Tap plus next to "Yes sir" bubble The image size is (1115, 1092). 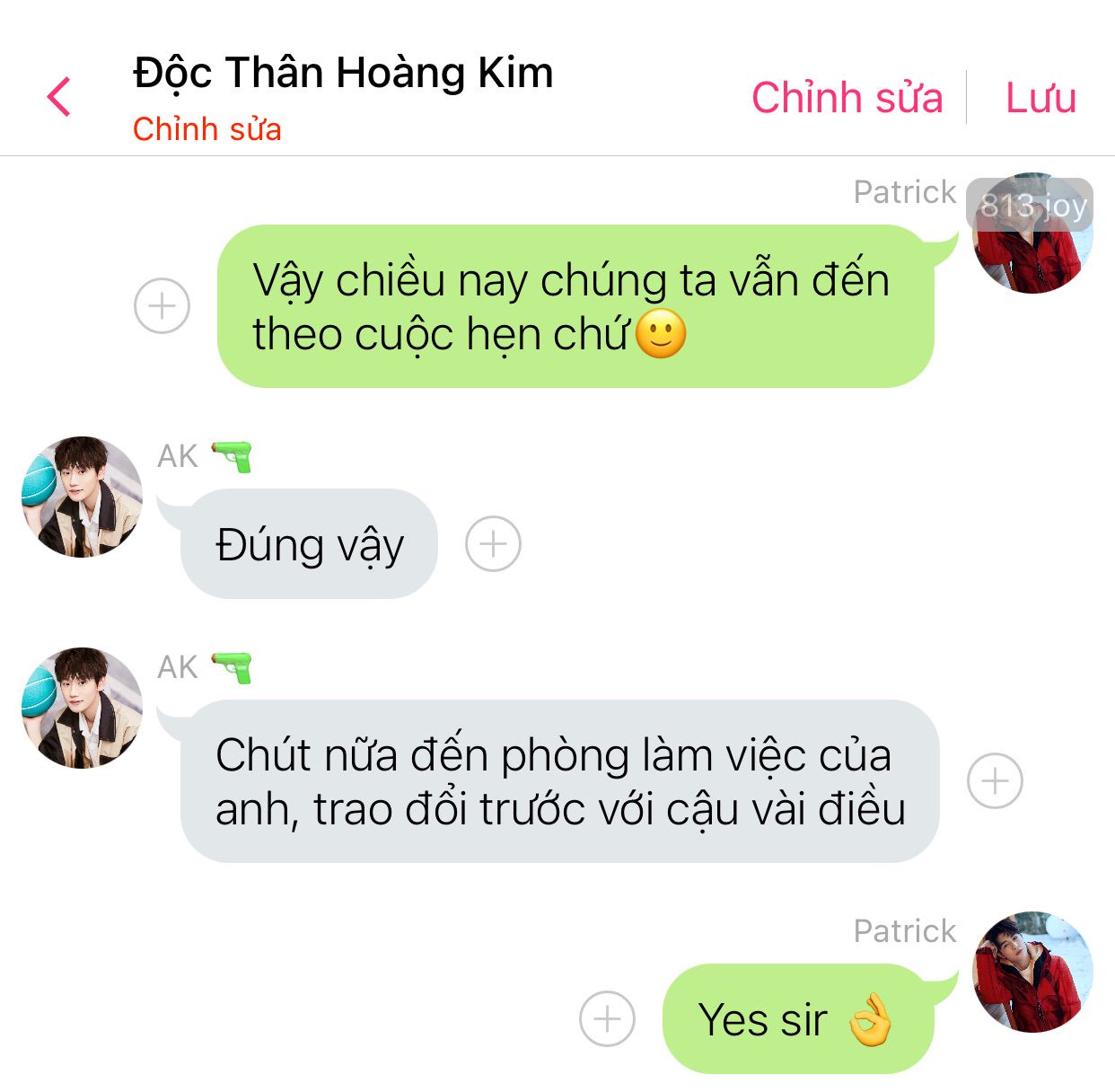click(607, 1018)
